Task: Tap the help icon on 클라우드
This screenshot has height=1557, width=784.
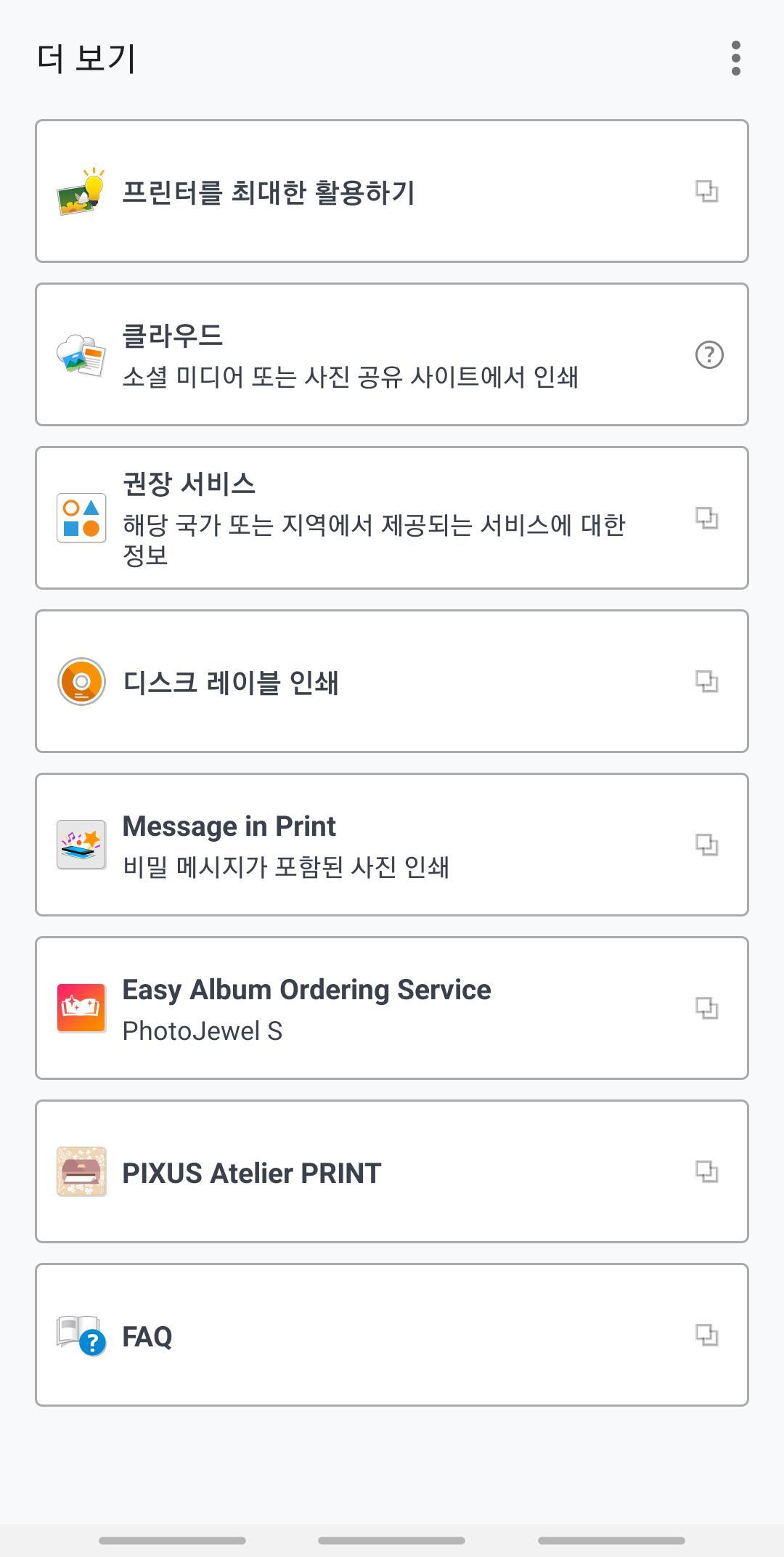Action: (x=709, y=355)
